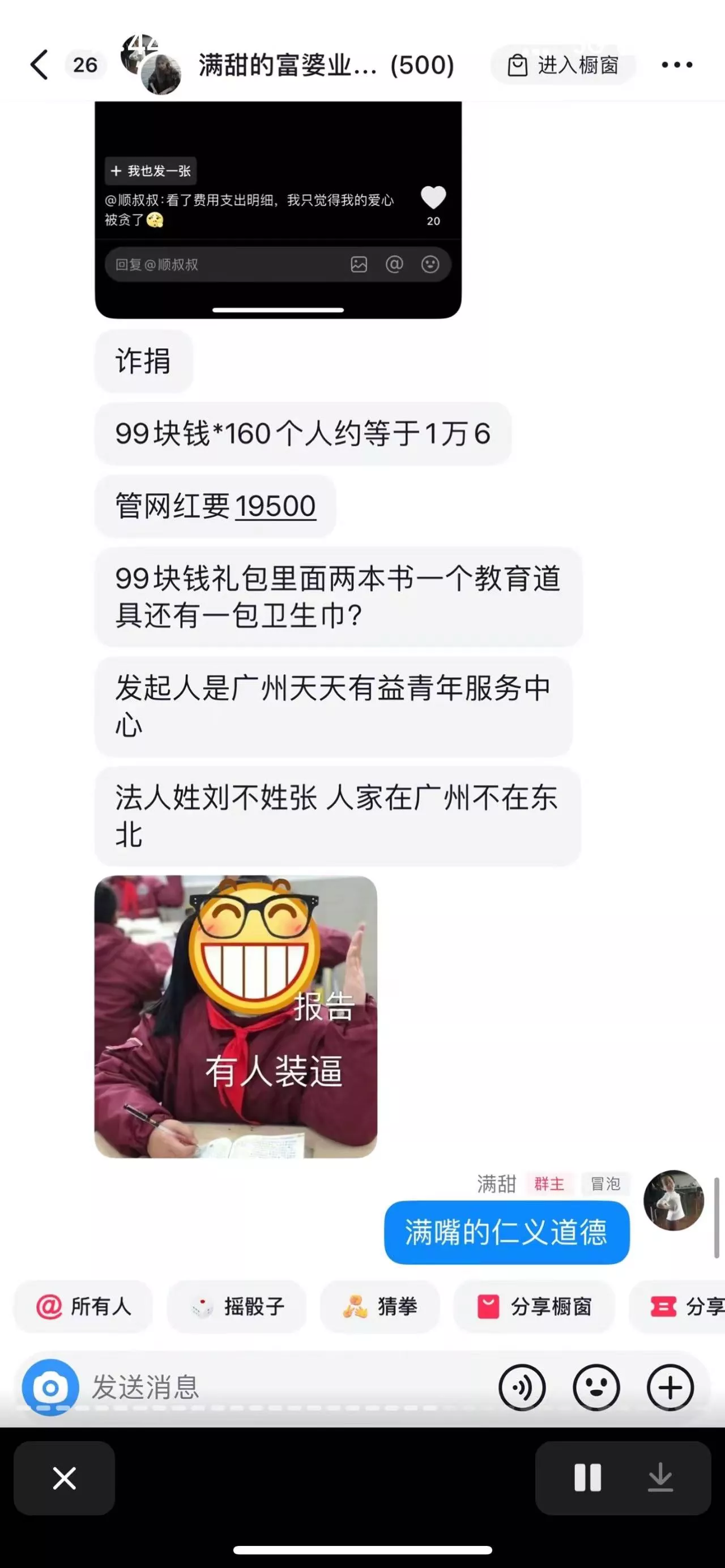Open the plus attachments menu
The height and width of the screenshot is (1568, 725).
670,1387
